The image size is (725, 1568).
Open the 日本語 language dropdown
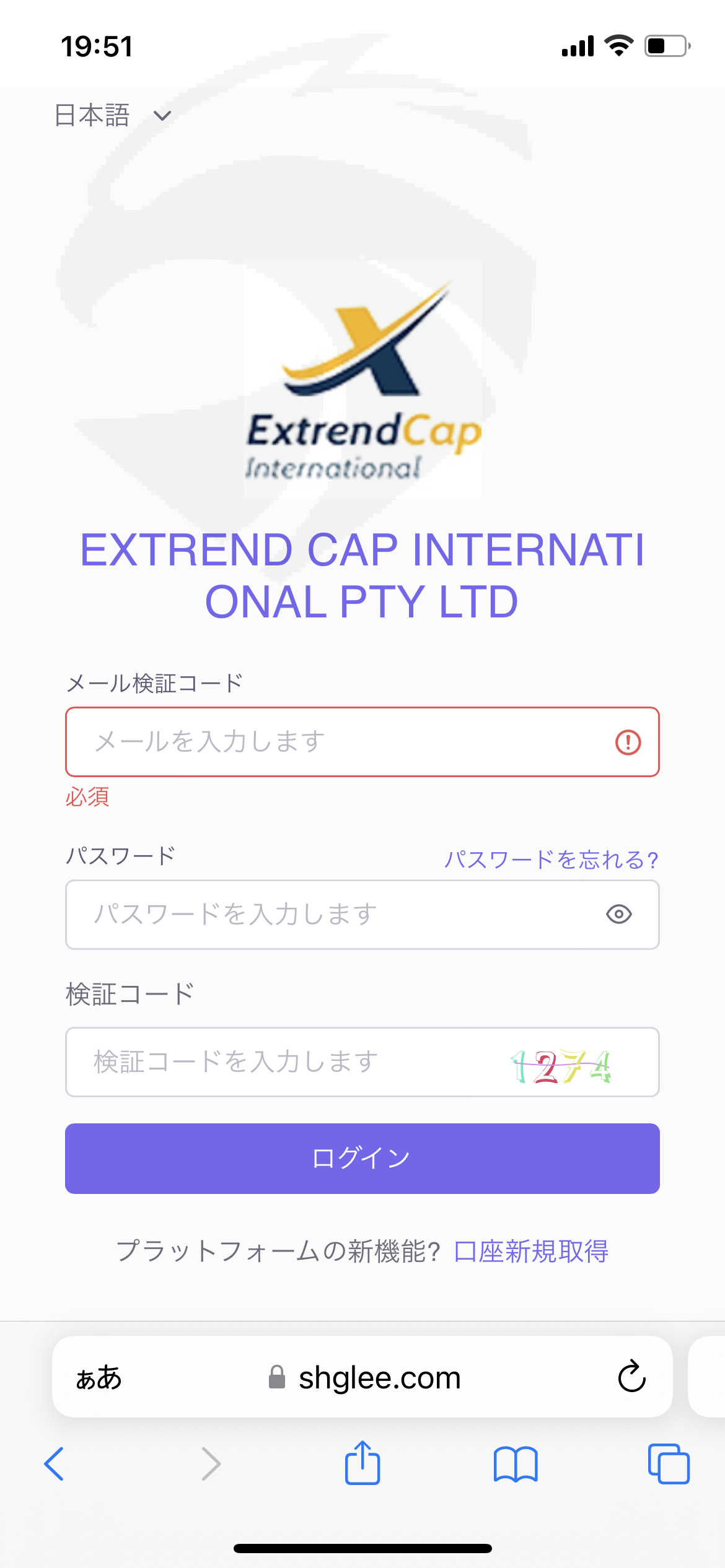coord(113,115)
